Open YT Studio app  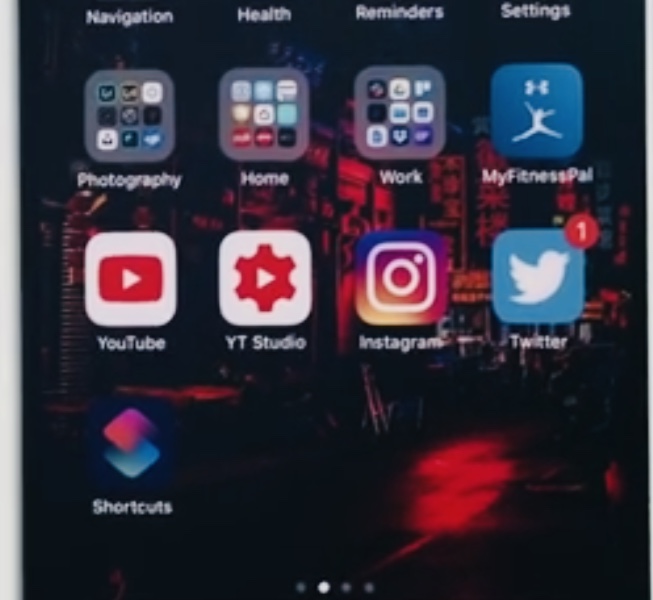[265, 279]
